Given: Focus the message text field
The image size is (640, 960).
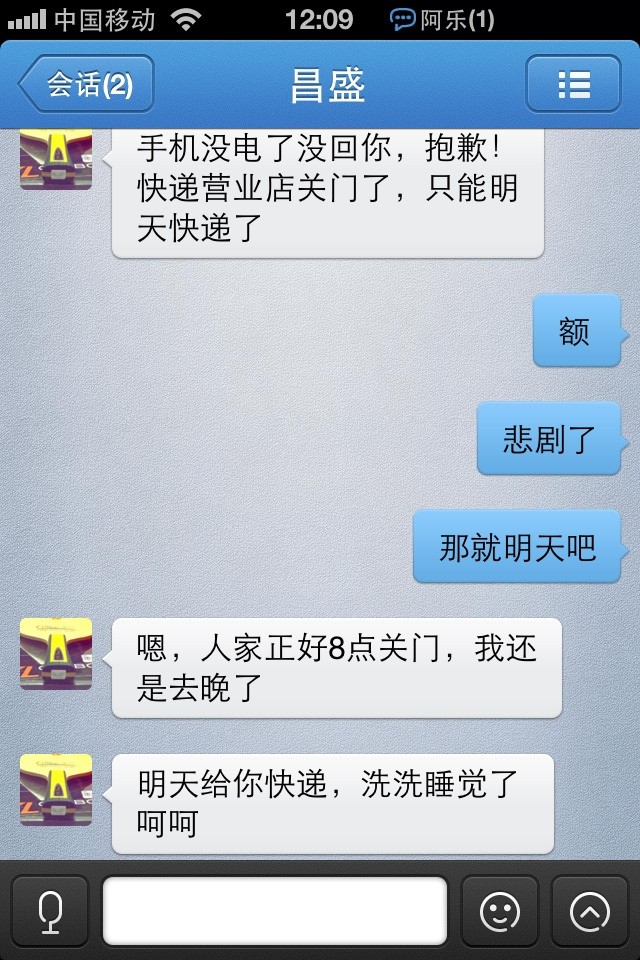Looking at the screenshot, I should (275, 910).
